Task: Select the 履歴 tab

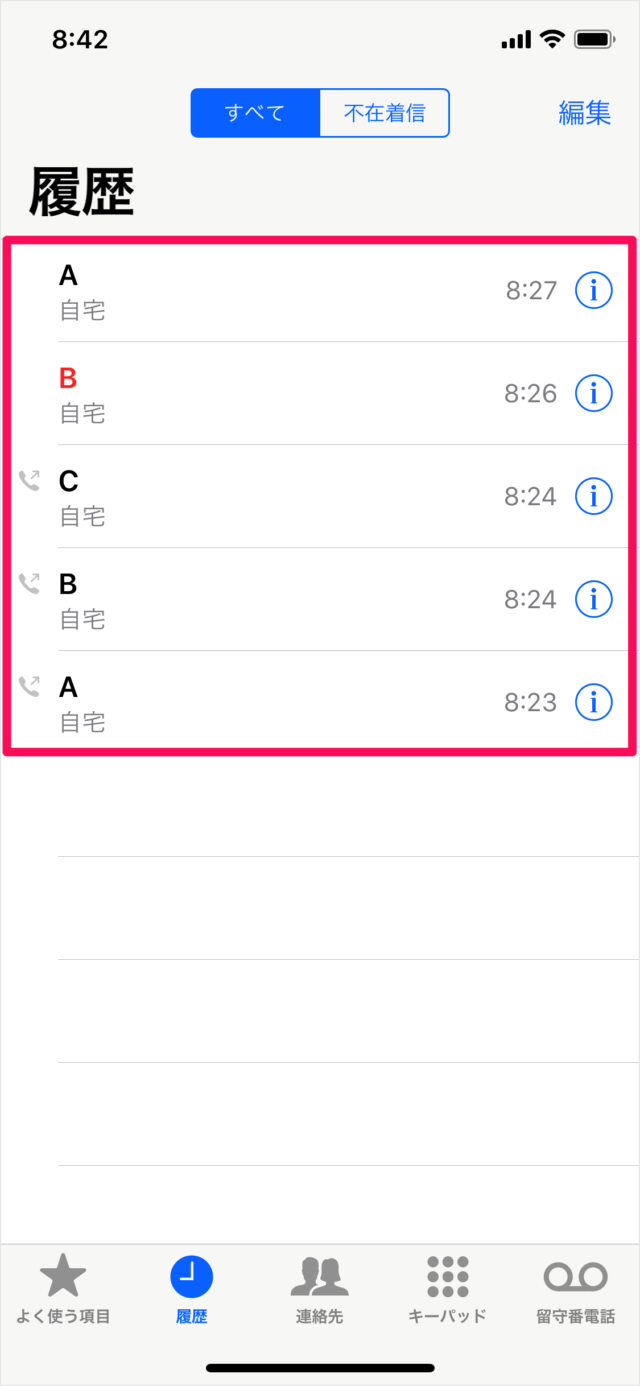Action: [x=191, y=1290]
